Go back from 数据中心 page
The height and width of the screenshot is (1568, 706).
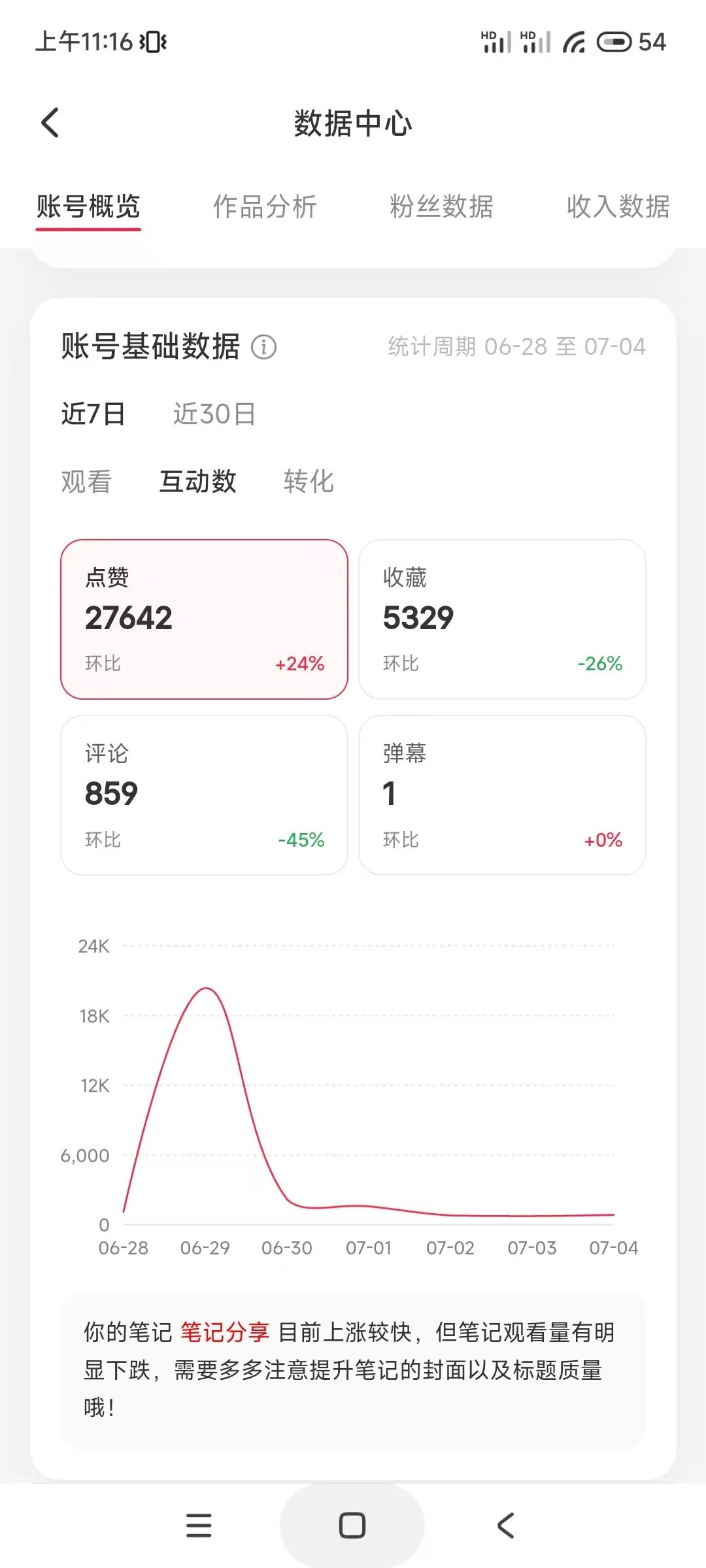(50, 123)
